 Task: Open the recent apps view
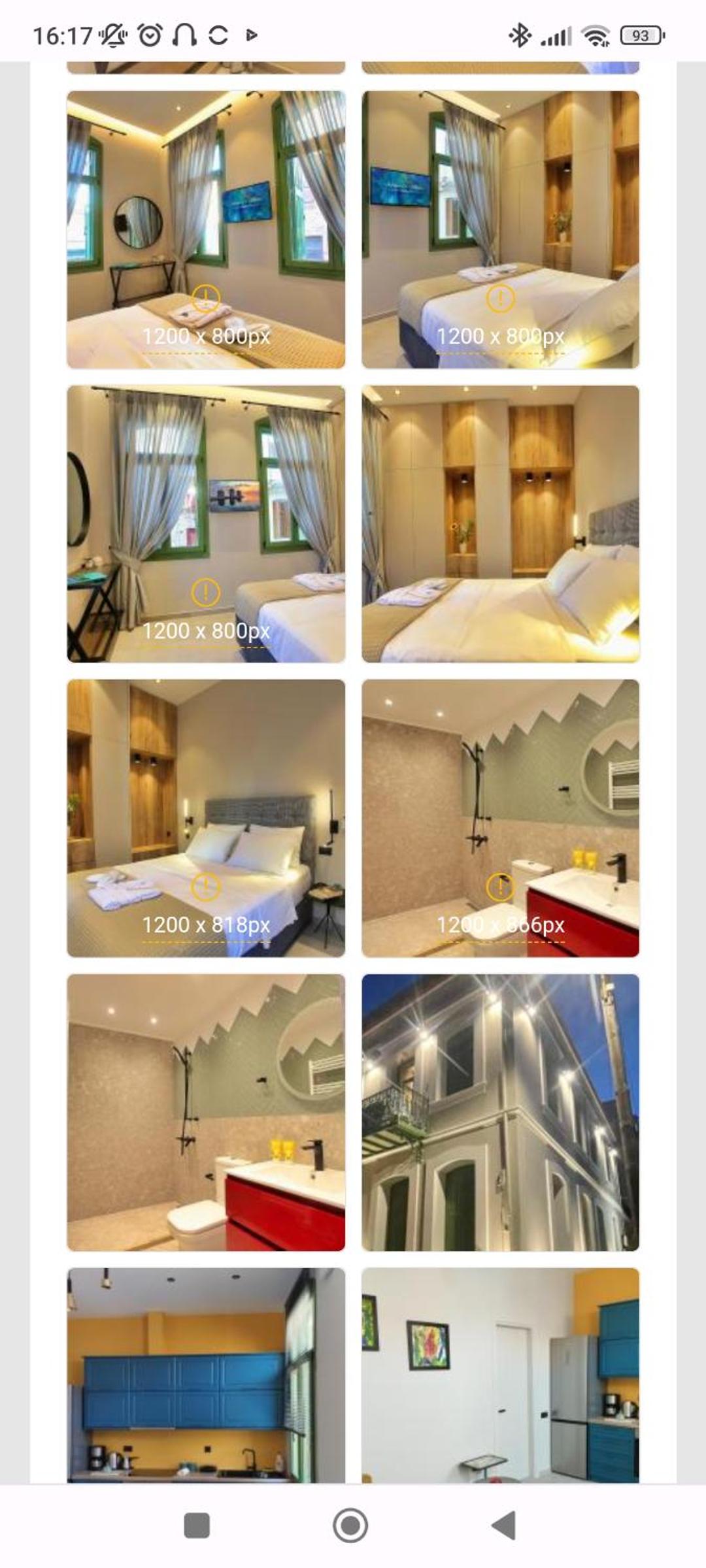(x=197, y=1526)
